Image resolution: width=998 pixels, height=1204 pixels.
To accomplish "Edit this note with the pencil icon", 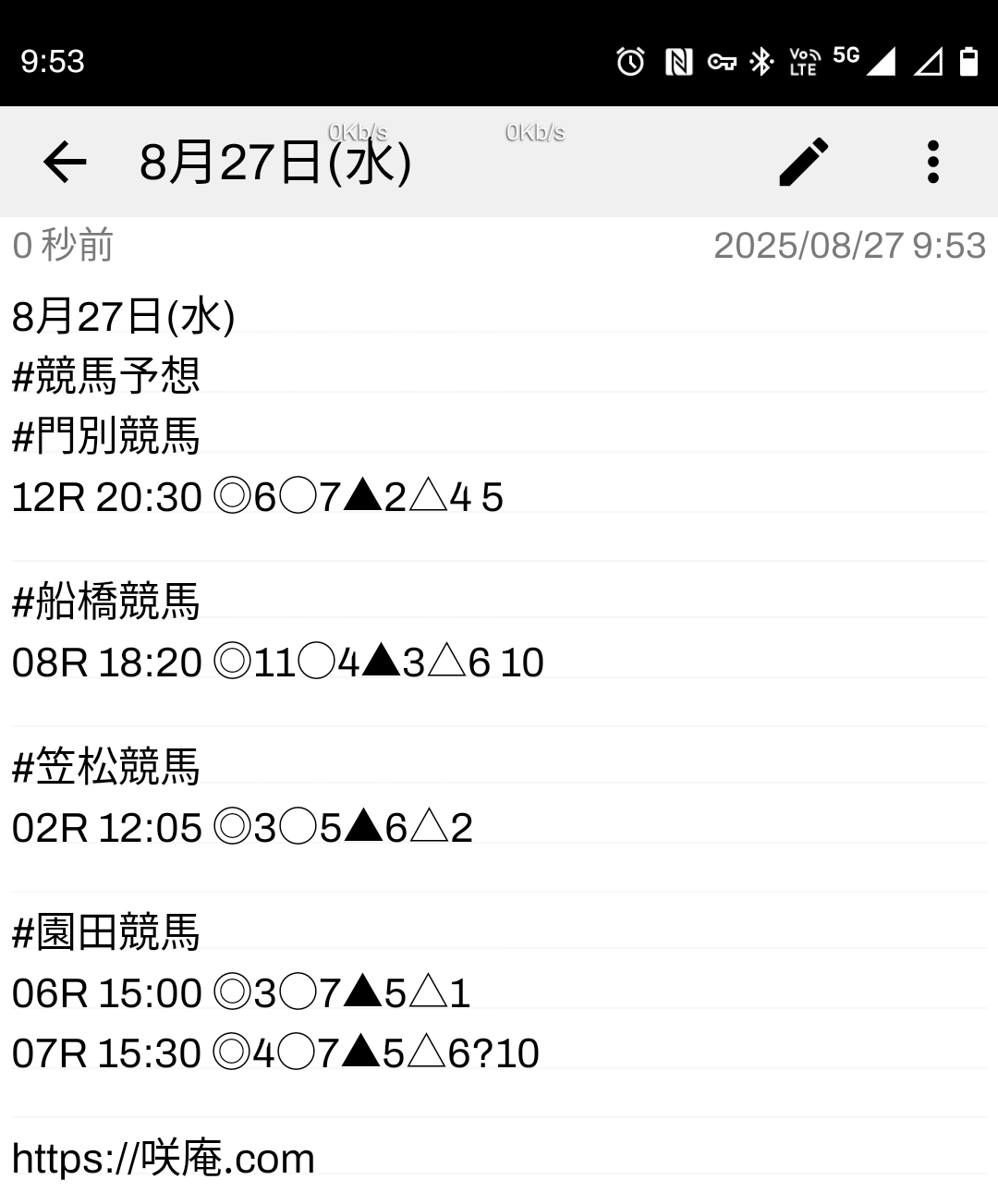I will coord(803,163).
